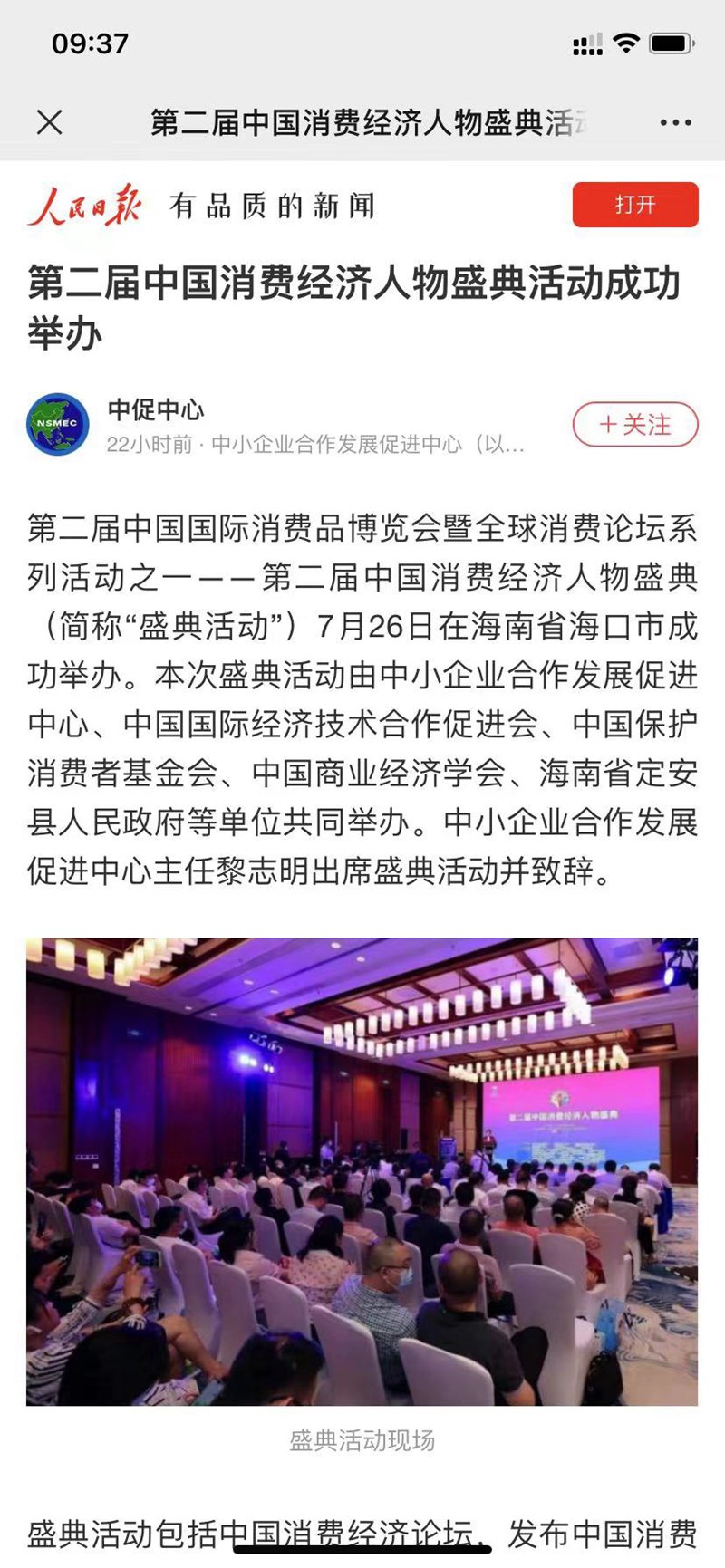Close the article webview
The width and height of the screenshot is (725, 1568).
(x=50, y=122)
